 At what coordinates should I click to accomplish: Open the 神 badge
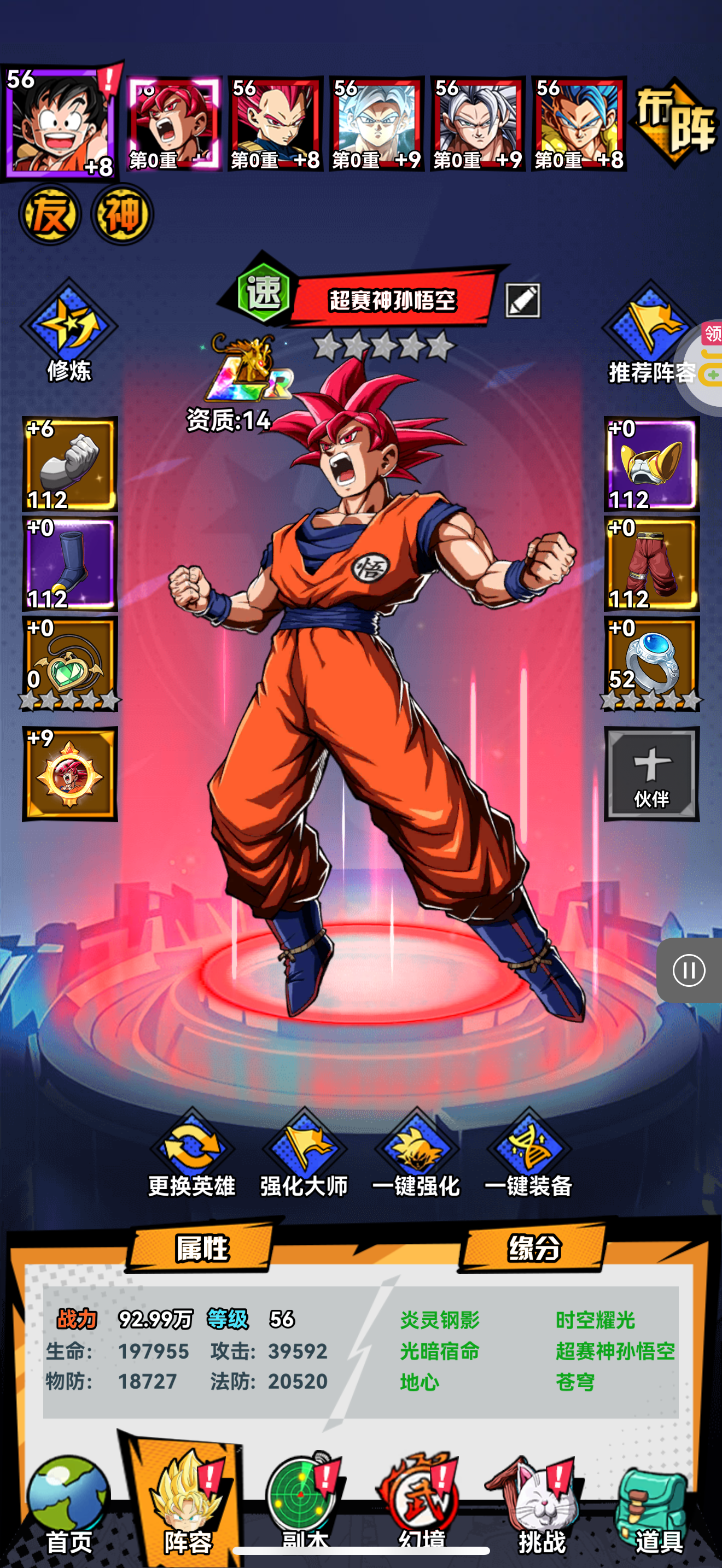tap(123, 214)
